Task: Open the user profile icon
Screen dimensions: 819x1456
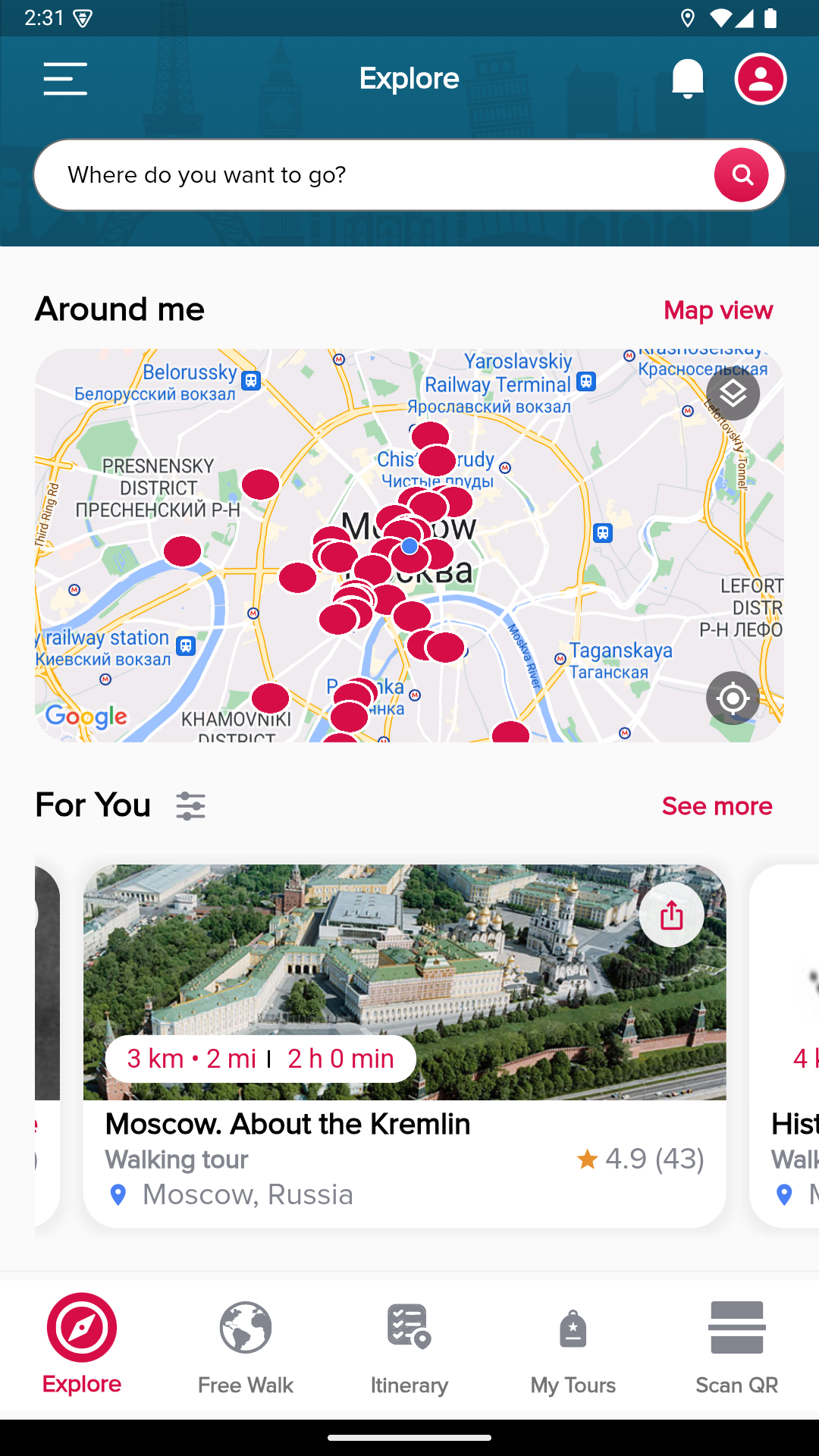Action: coord(761,79)
